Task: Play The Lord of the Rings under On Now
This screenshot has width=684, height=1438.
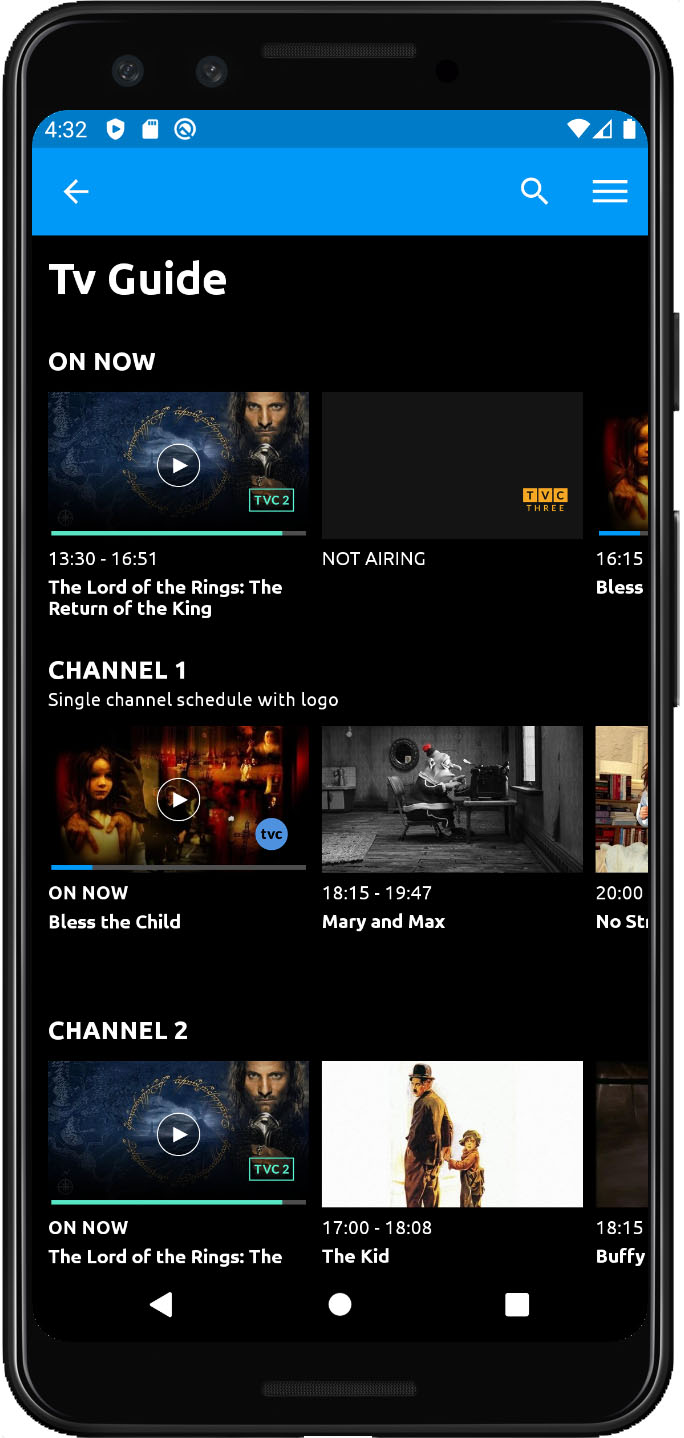Action: [178, 465]
